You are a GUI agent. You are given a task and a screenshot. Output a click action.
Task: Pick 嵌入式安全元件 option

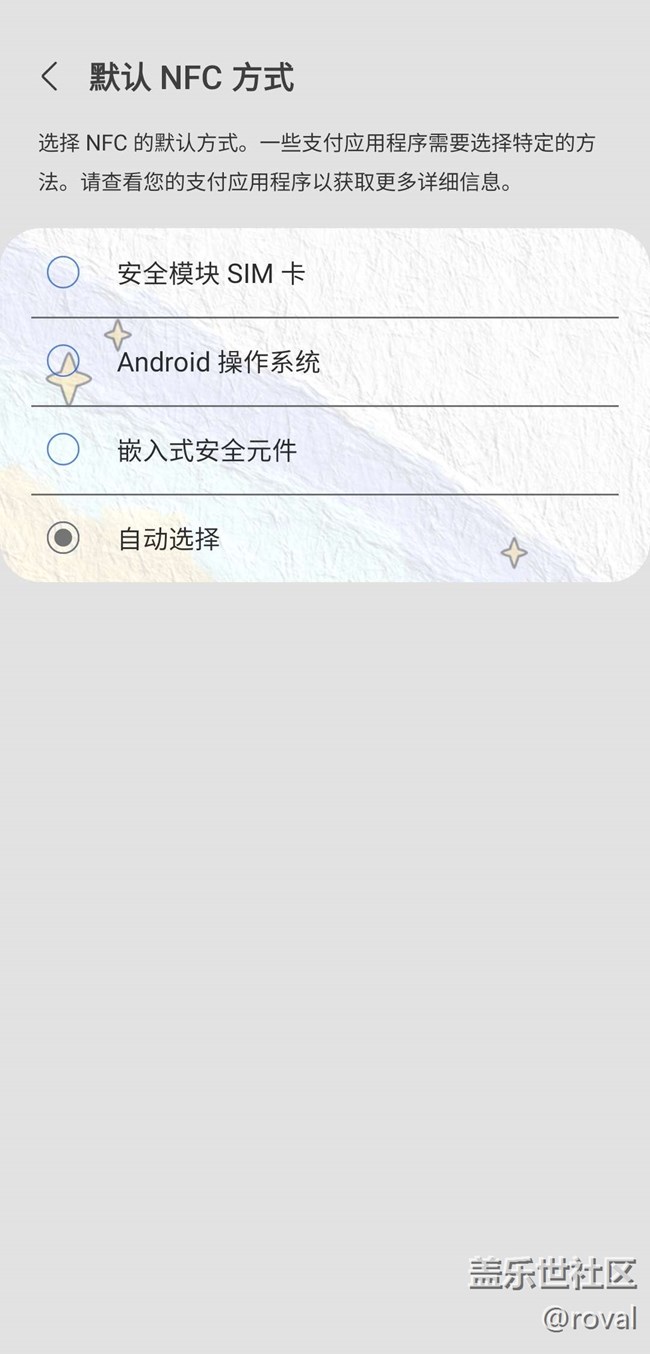click(64, 450)
